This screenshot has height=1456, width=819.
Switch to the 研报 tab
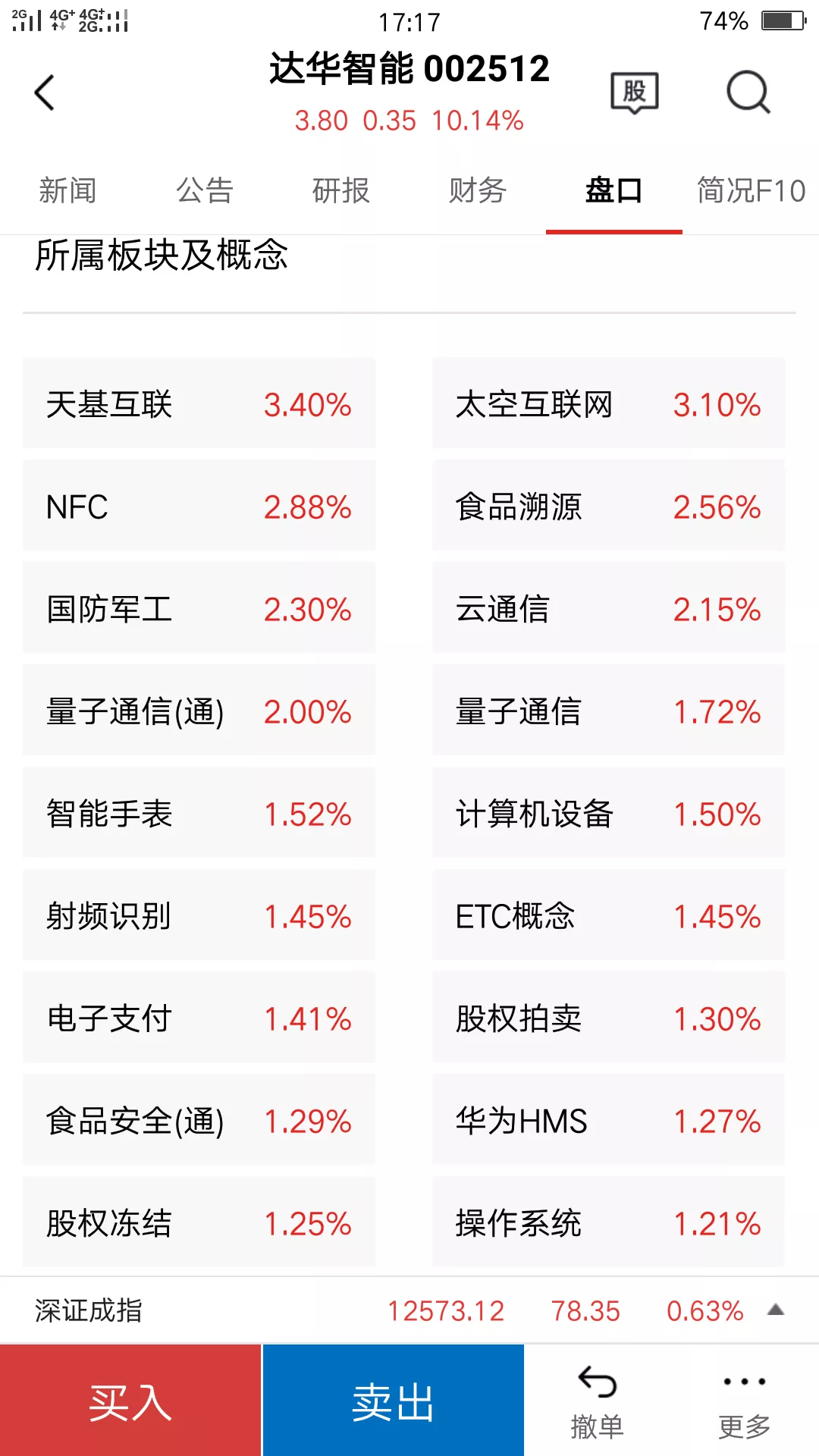341,190
